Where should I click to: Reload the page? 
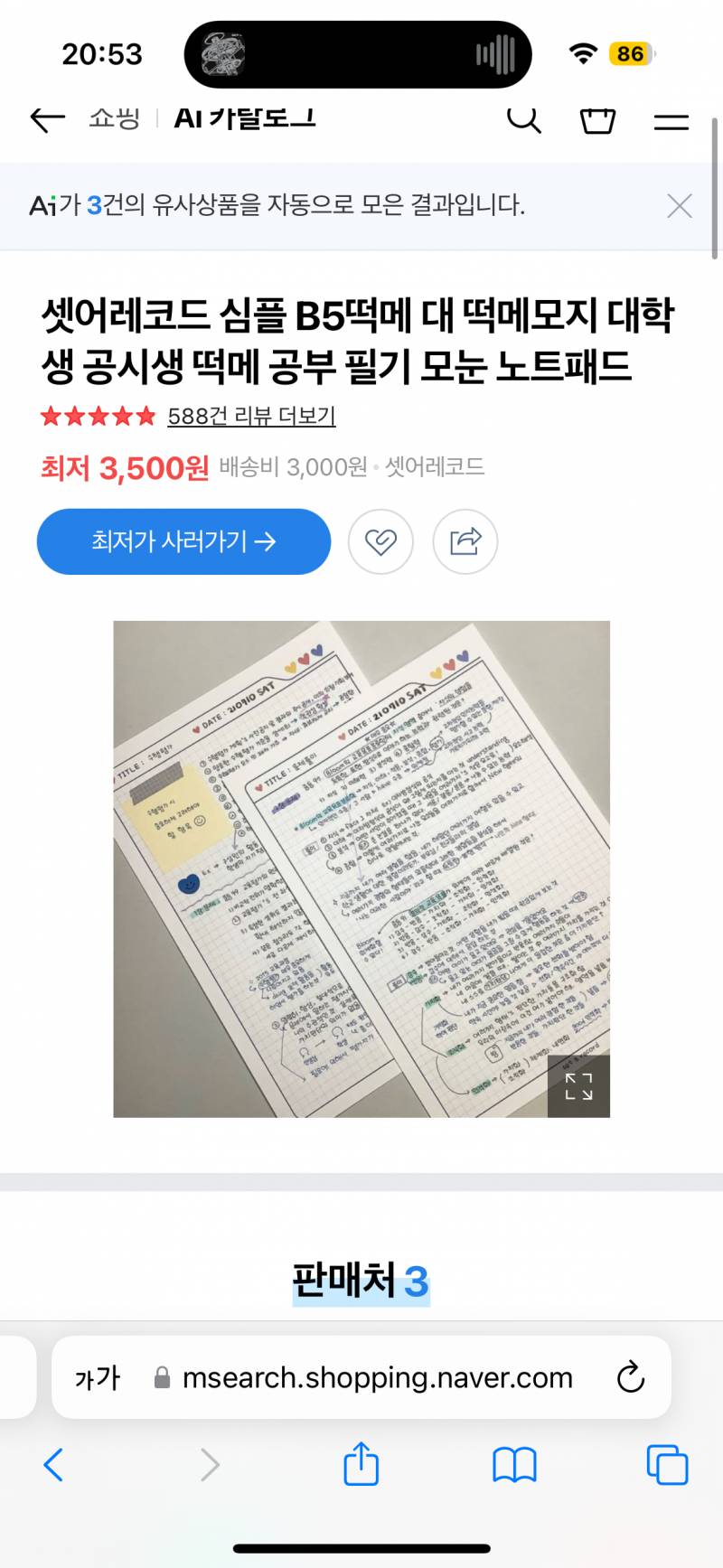point(630,1377)
